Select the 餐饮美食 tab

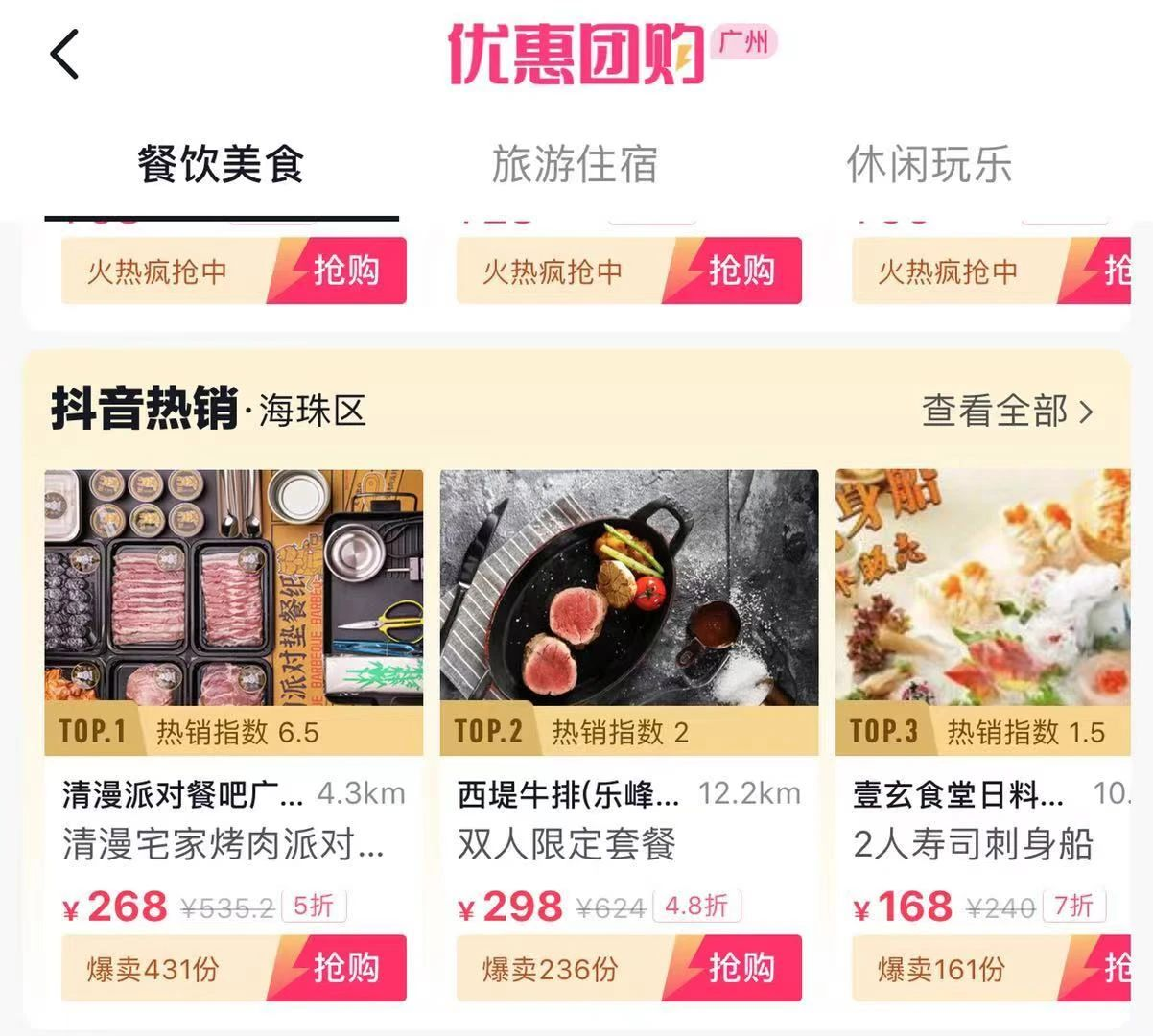pyautogui.click(x=221, y=165)
